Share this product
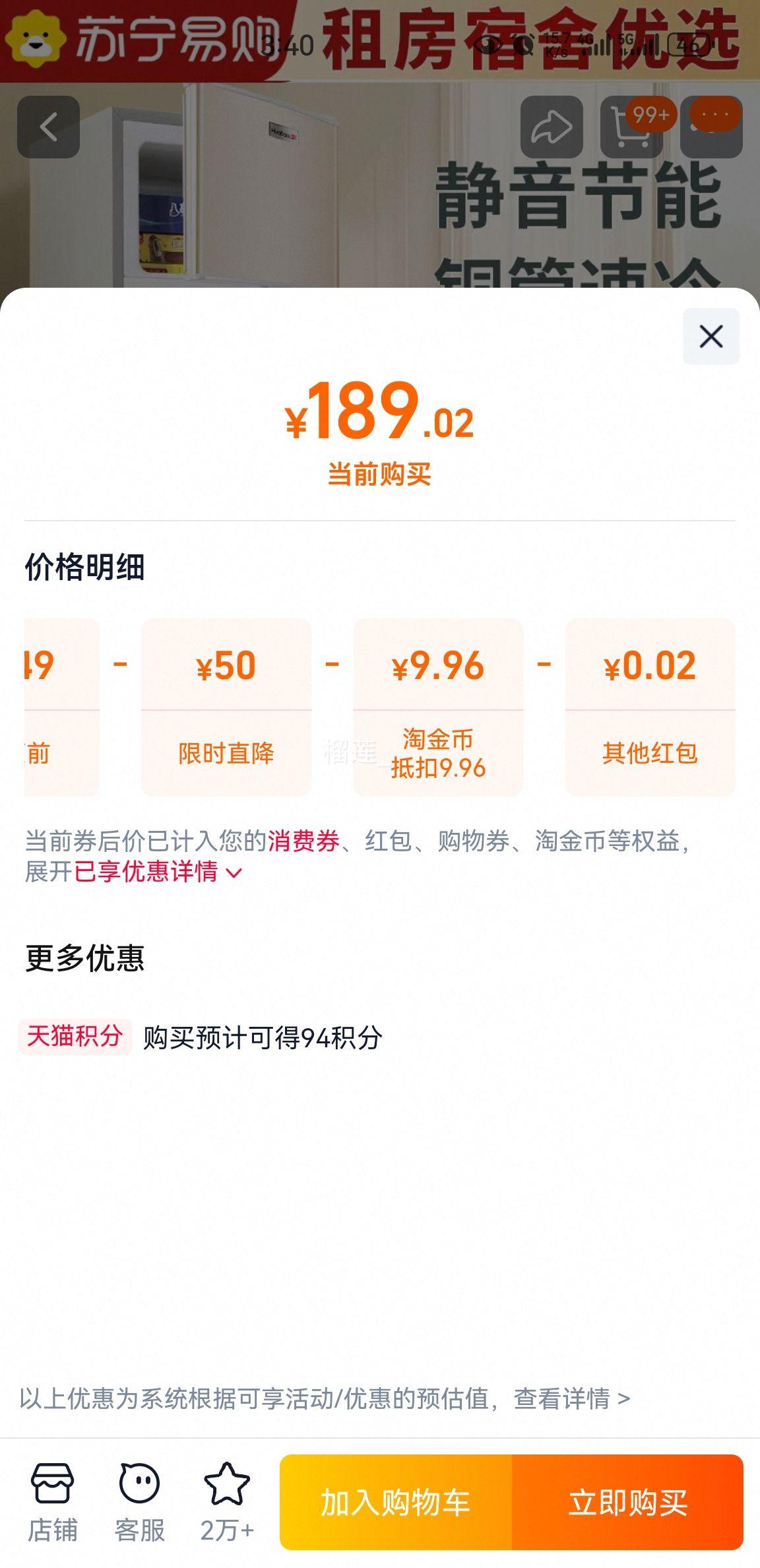The width and height of the screenshot is (760, 1568). 552,127
